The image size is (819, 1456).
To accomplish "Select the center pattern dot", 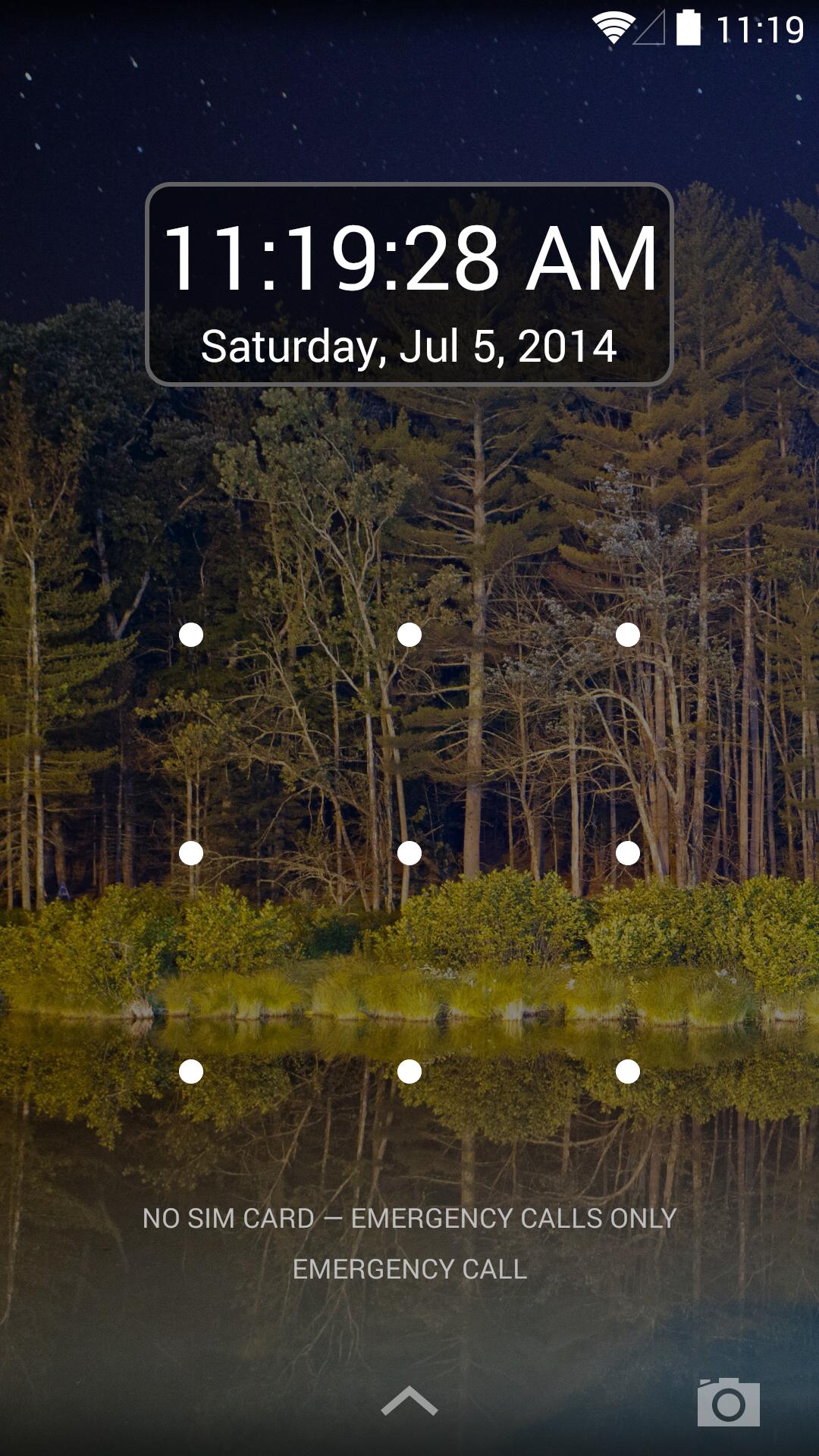I will [x=409, y=853].
